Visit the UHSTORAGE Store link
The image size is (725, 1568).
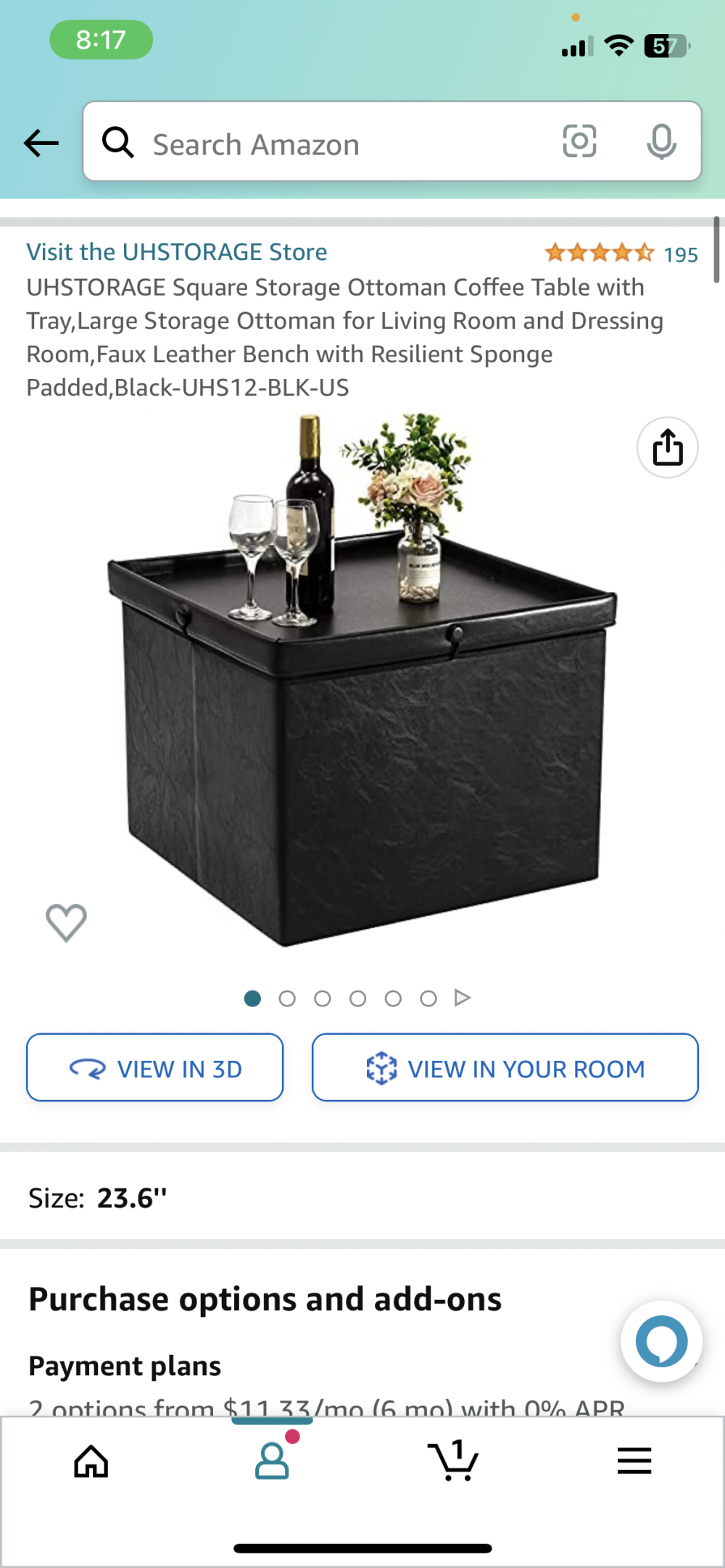tap(177, 252)
